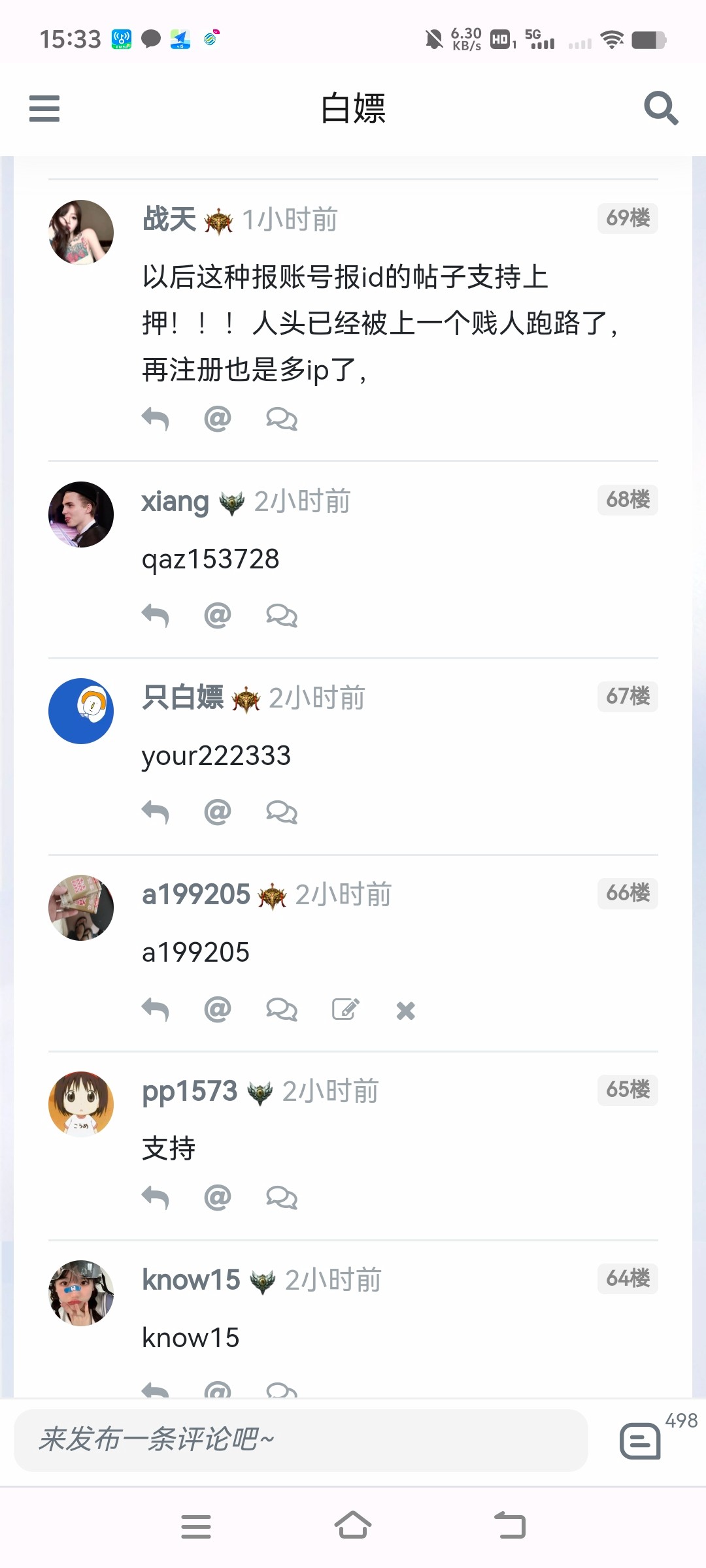The image size is (706, 1568).
Task: View 战天's profile avatar
Action: pos(81,233)
